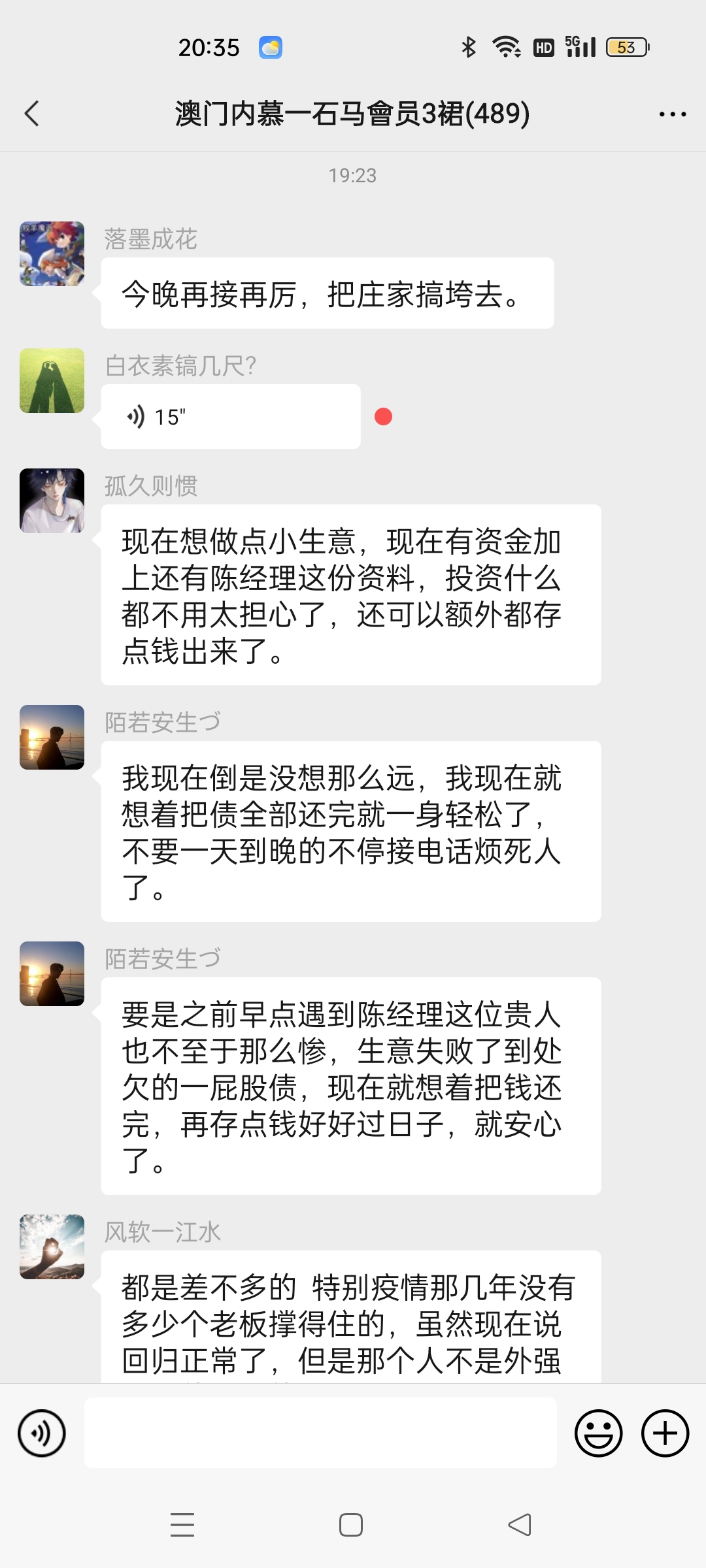Open the plus attachment menu

point(665,1433)
